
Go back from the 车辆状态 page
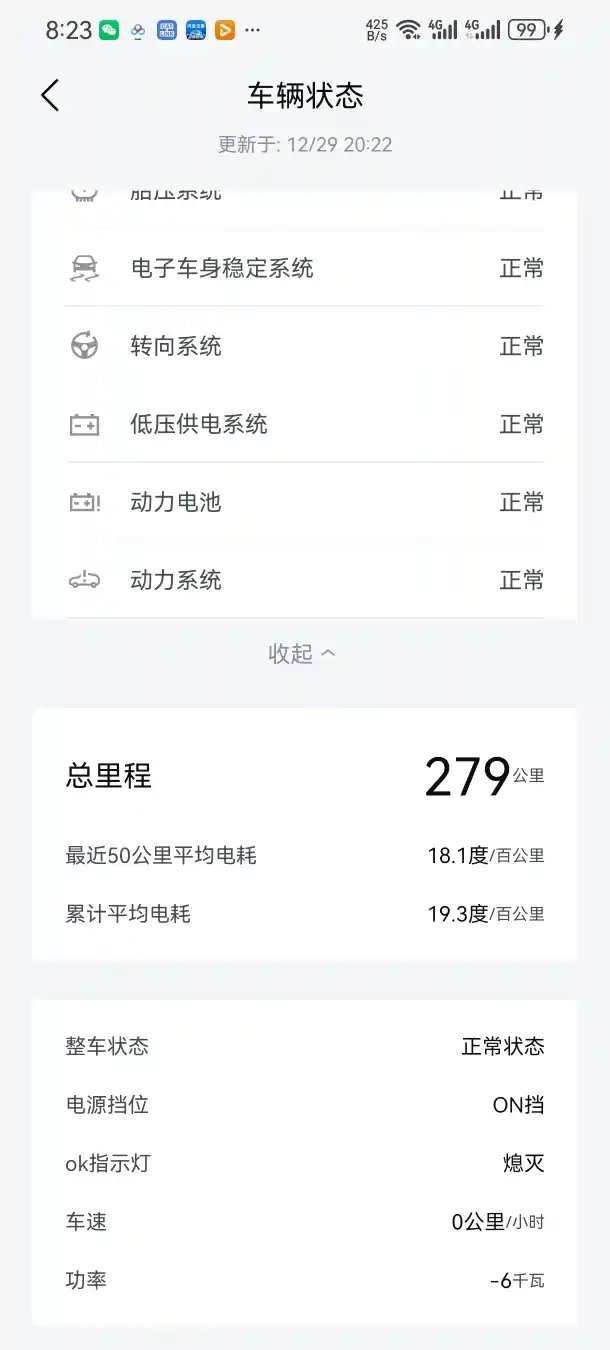tap(50, 96)
